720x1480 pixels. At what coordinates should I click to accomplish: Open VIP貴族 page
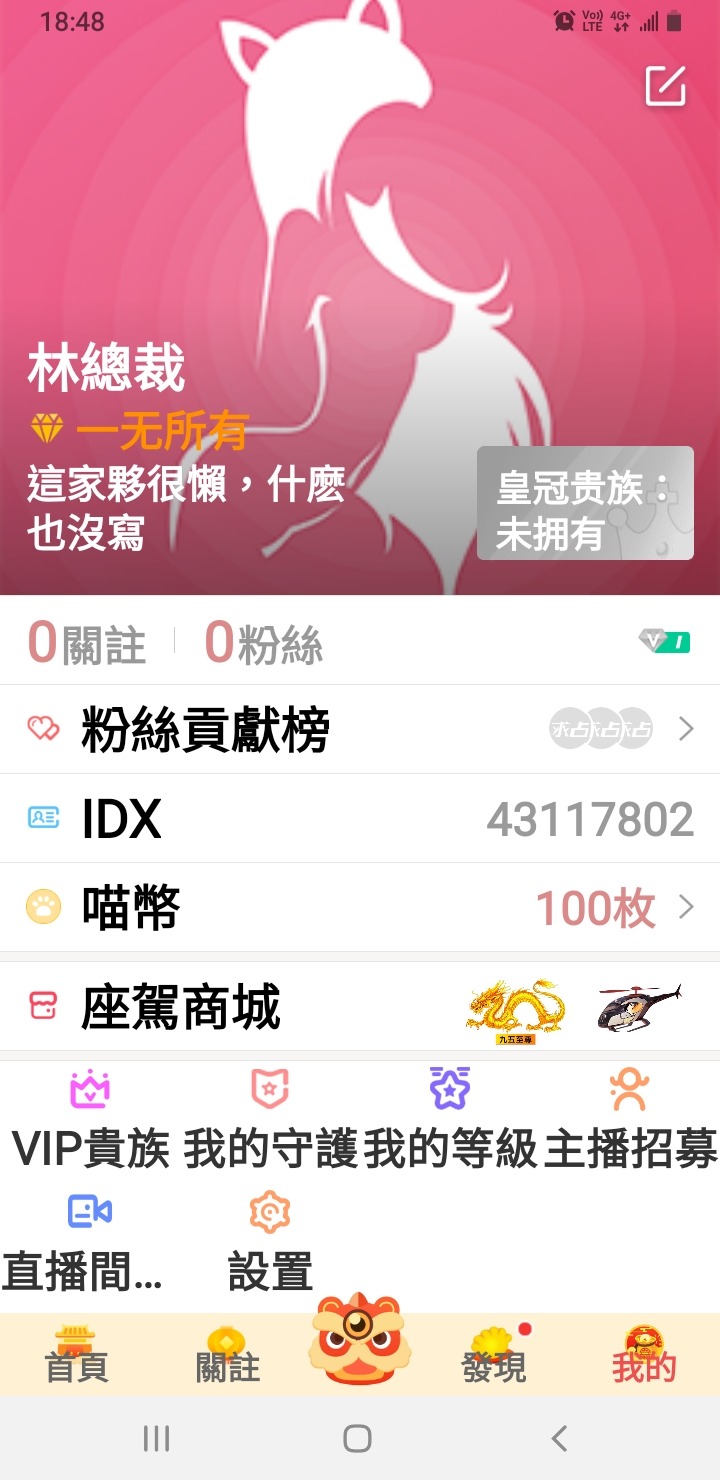pyautogui.click(x=90, y=1120)
